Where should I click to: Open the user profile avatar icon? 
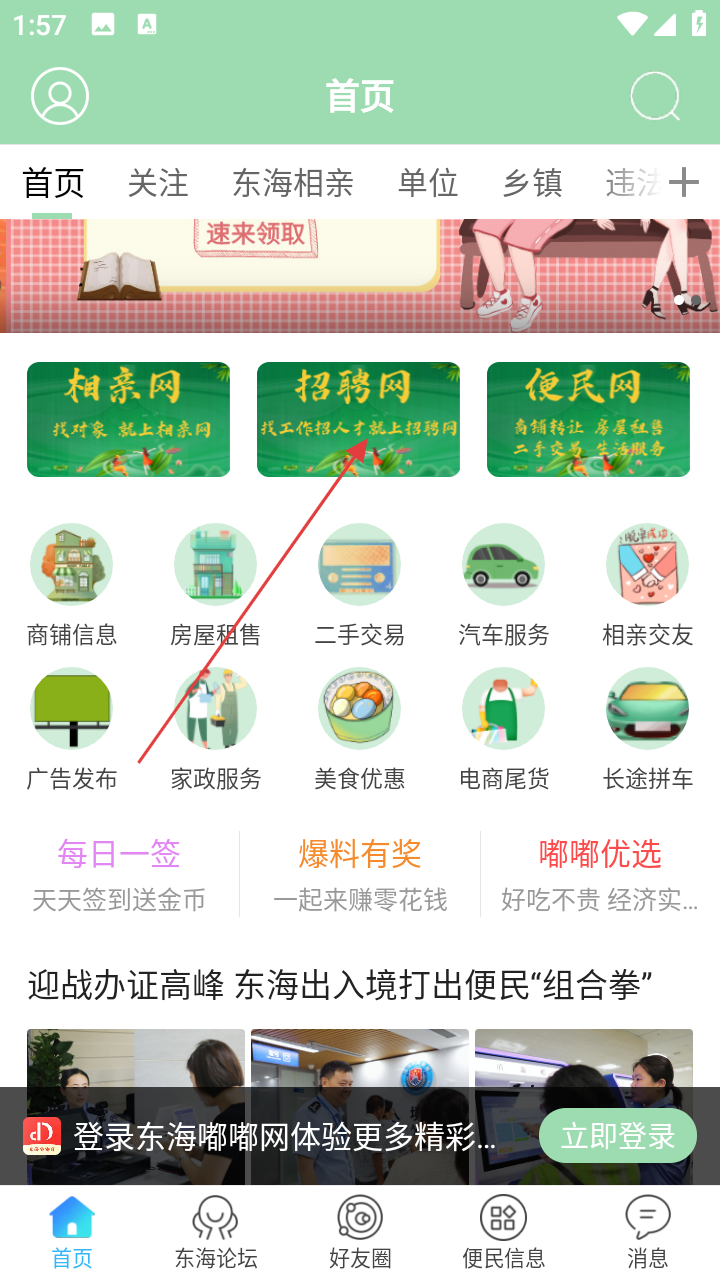tap(60, 96)
